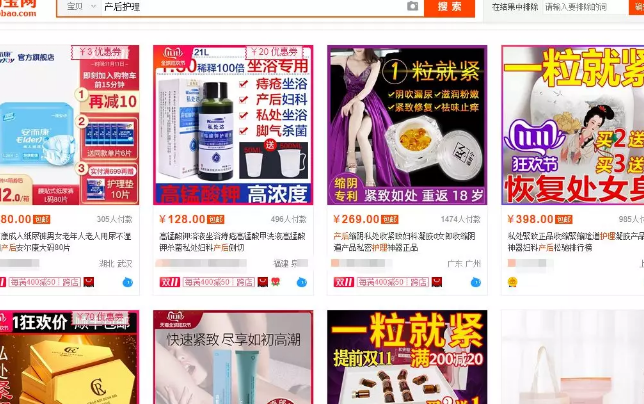Open camera image search icon
Screen dimensions: 644x404
coord(412,7)
